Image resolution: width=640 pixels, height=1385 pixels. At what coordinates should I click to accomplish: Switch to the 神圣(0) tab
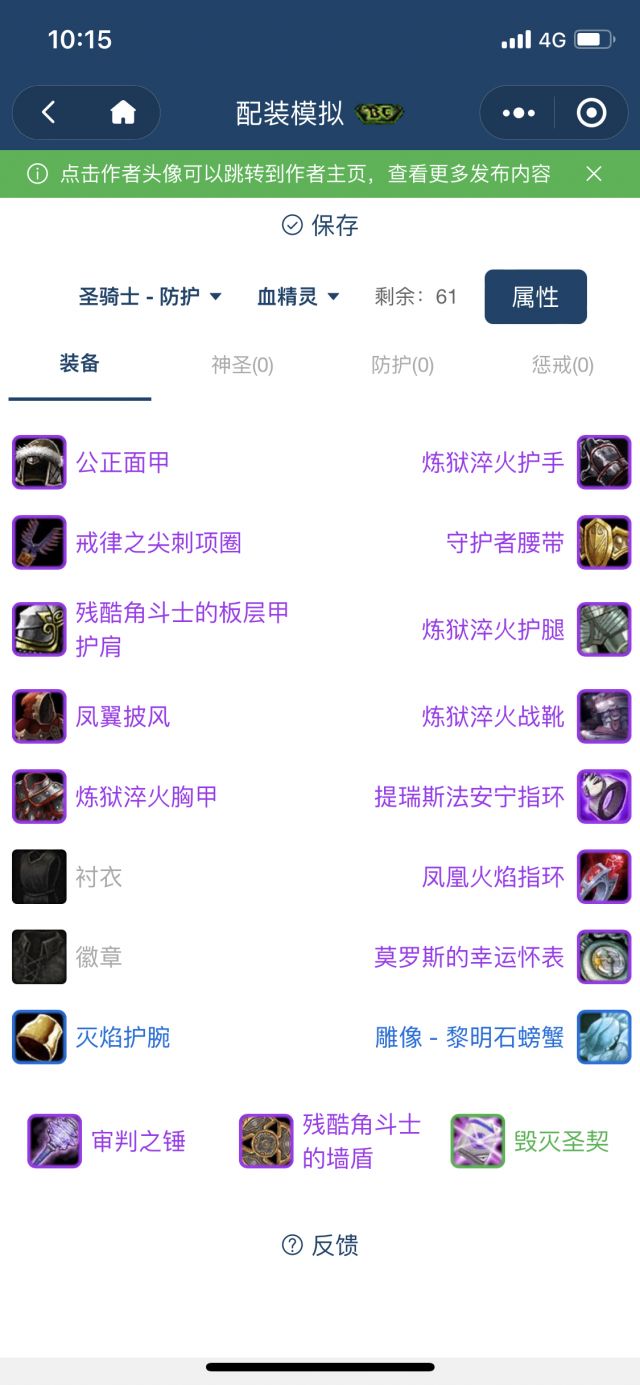[x=242, y=365]
